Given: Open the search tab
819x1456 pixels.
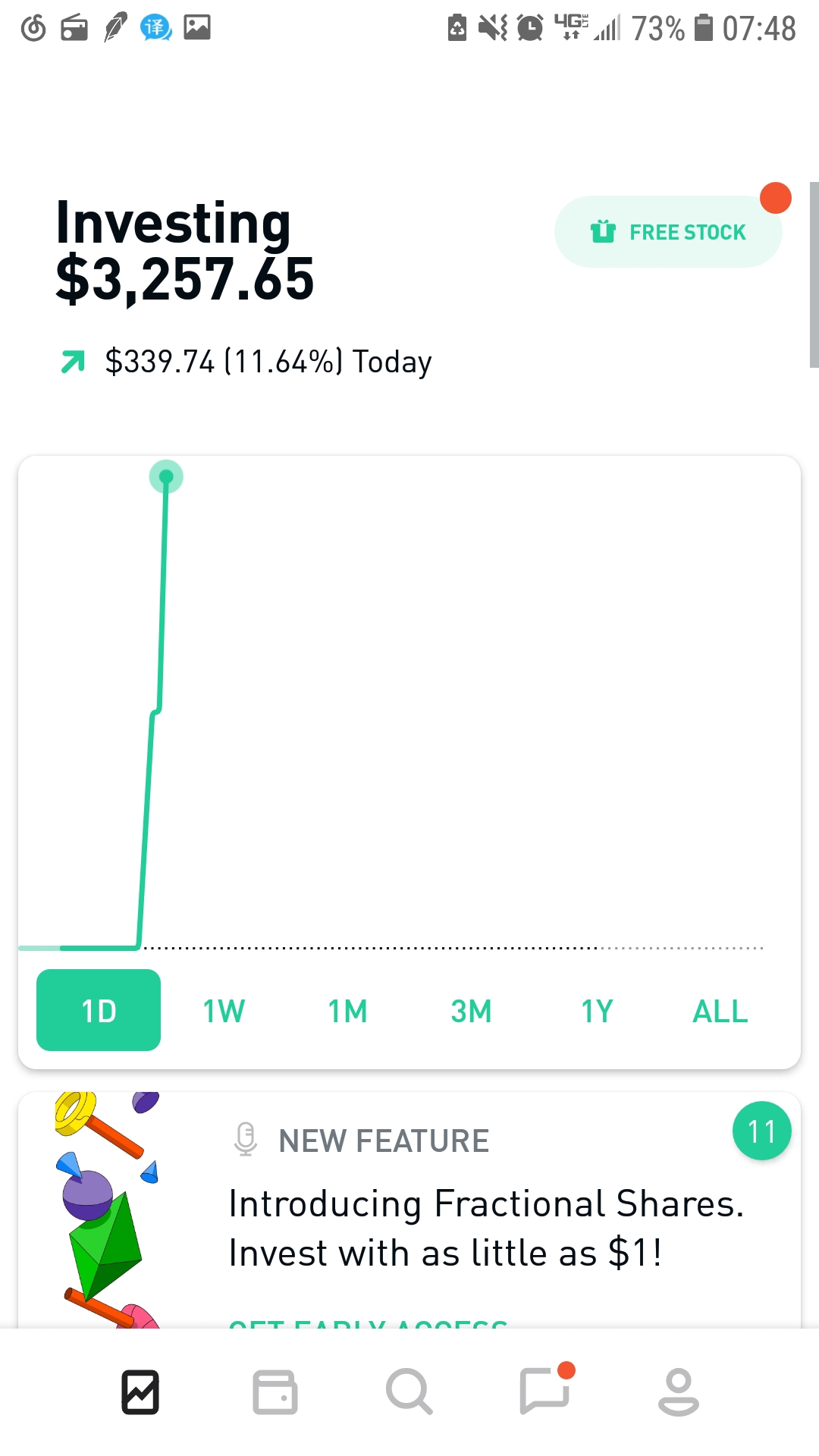Looking at the screenshot, I should tap(409, 1392).
